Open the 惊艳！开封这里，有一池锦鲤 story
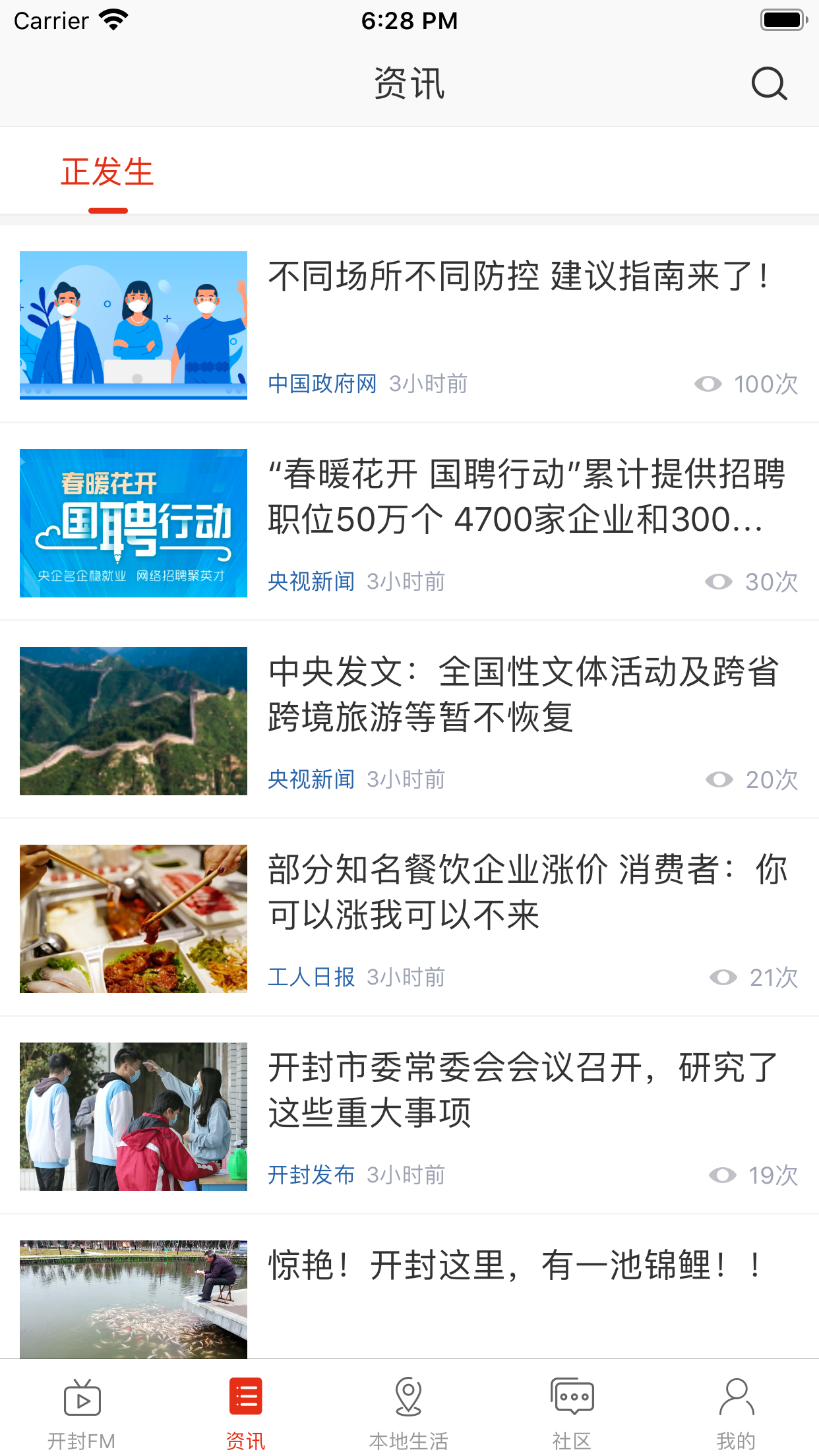This screenshot has height=1456, width=819. [518, 1266]
